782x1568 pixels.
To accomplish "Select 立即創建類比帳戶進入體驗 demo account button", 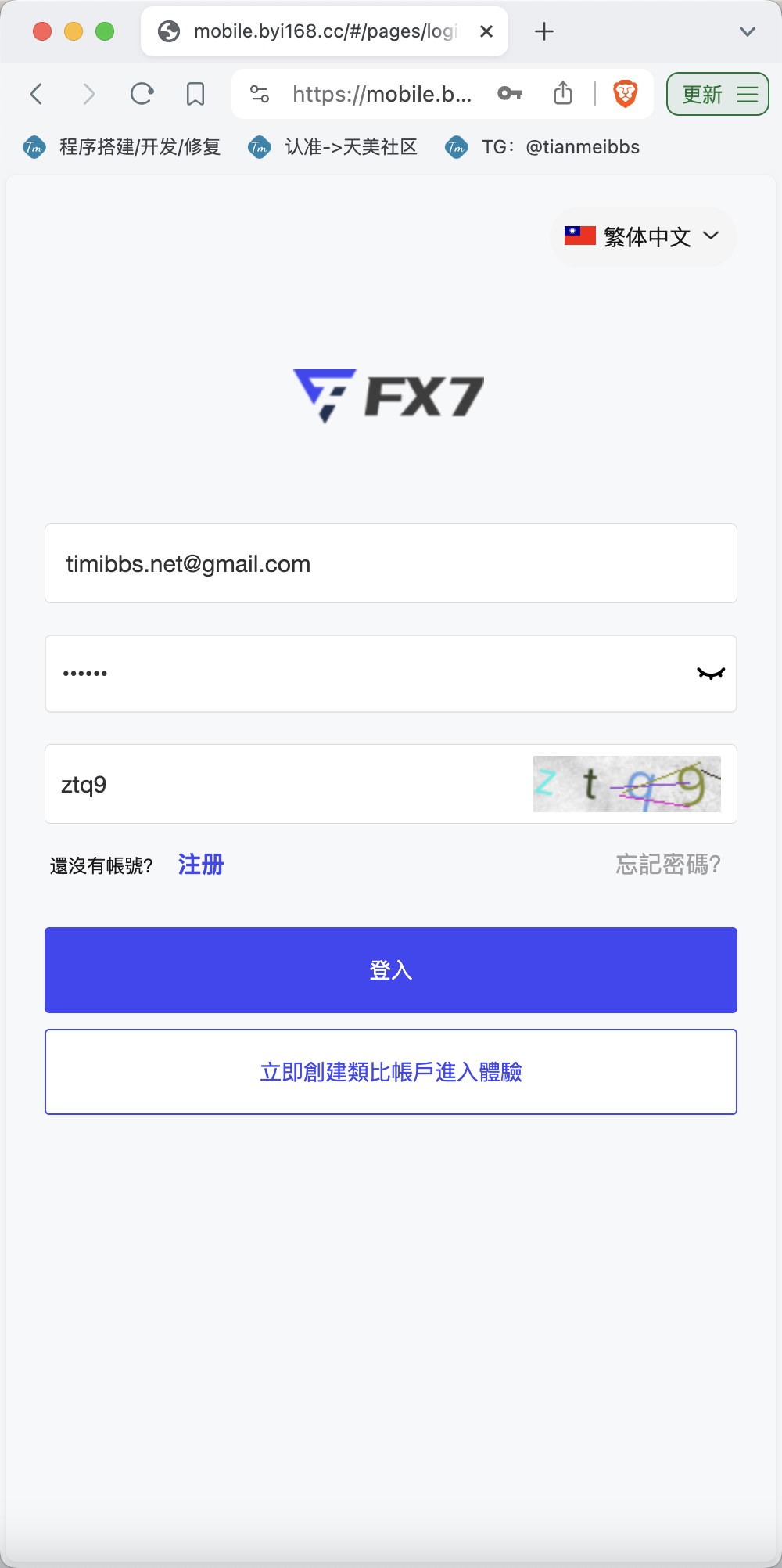I will (391, 1072).
